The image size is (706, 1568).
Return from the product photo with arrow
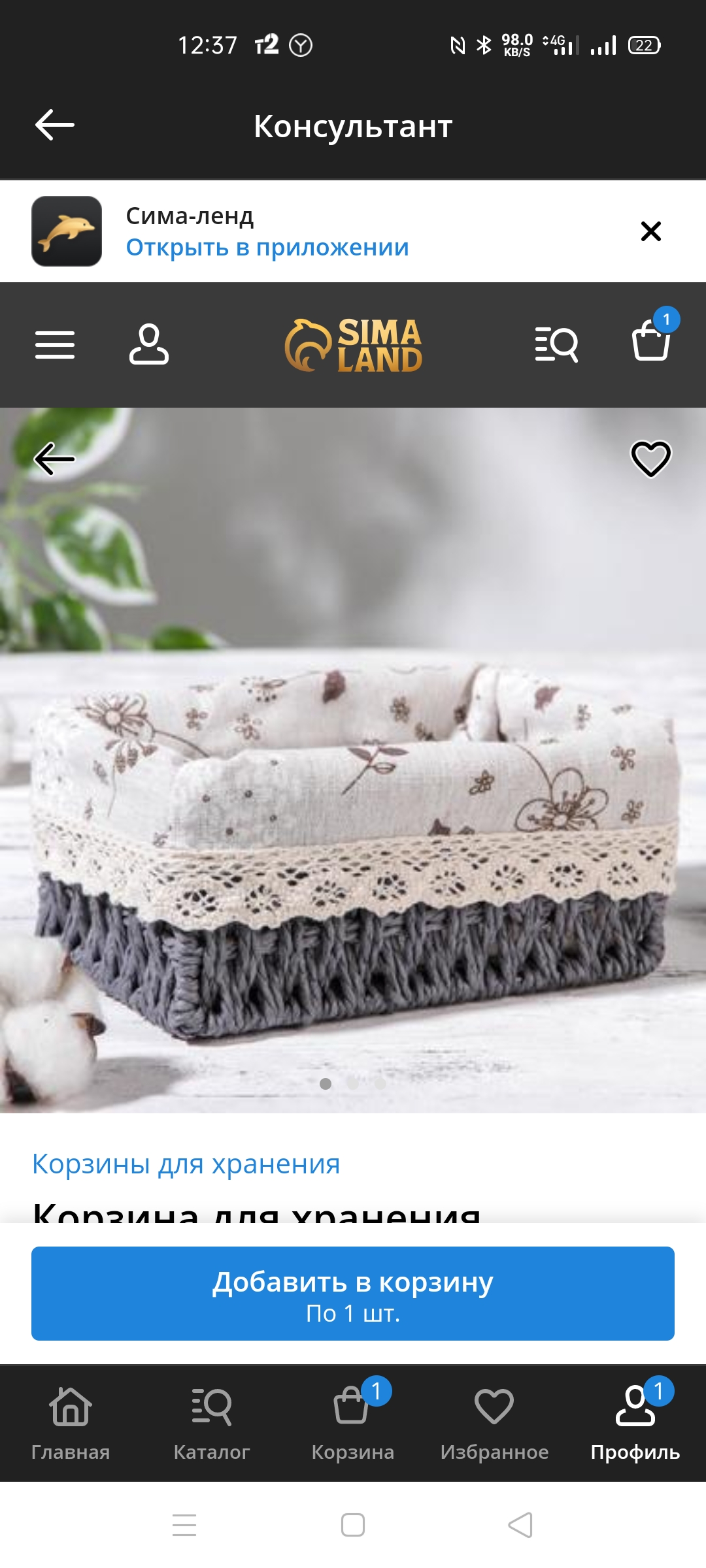(x=55, y=459)
